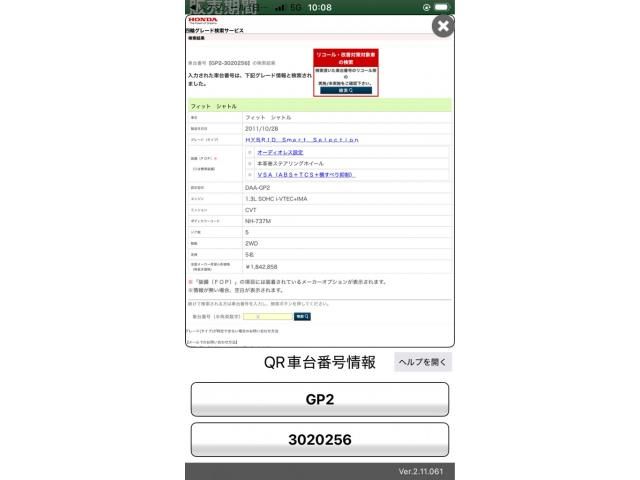Select the 3020256 button
This screenshot has width=640, height=480.
(320, 440)
